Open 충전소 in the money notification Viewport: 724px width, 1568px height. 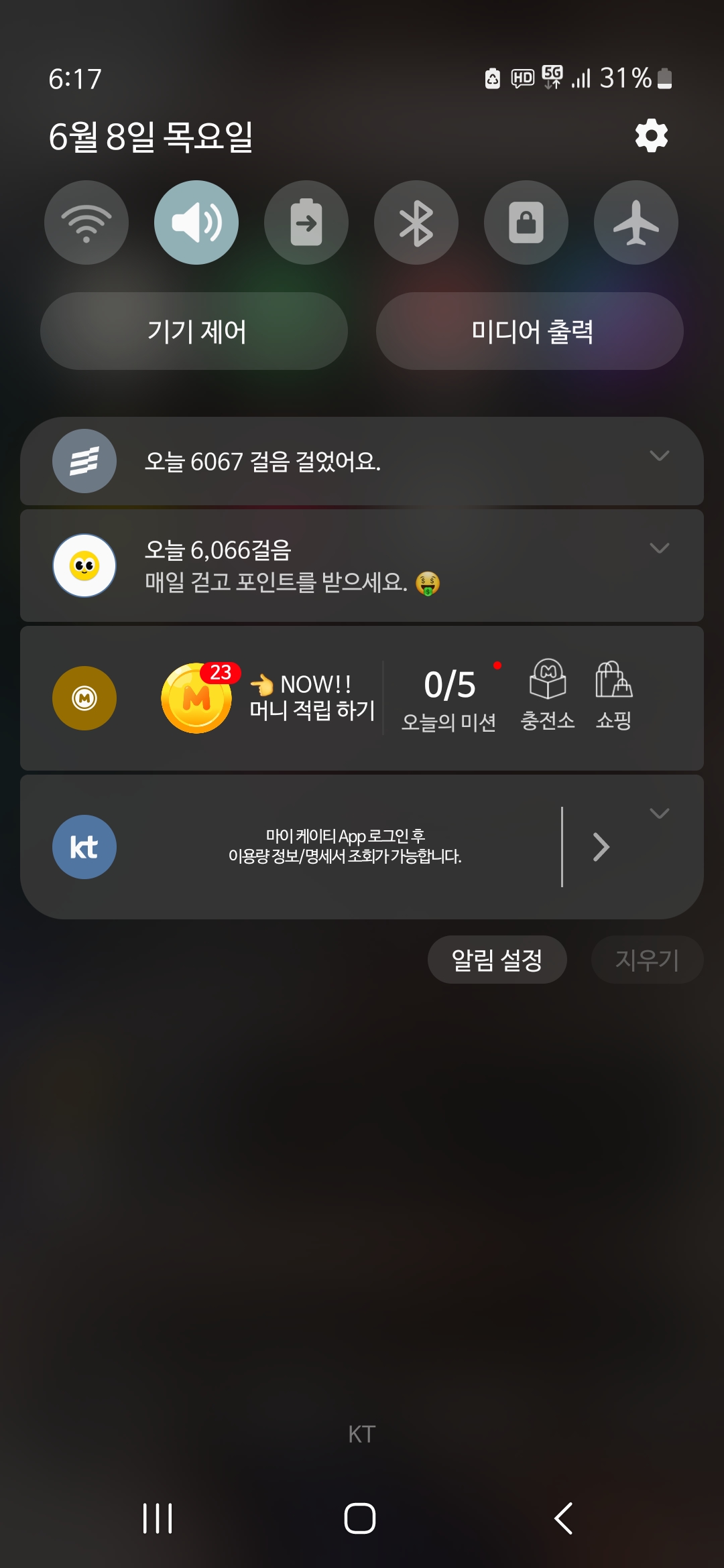[548, 694]
